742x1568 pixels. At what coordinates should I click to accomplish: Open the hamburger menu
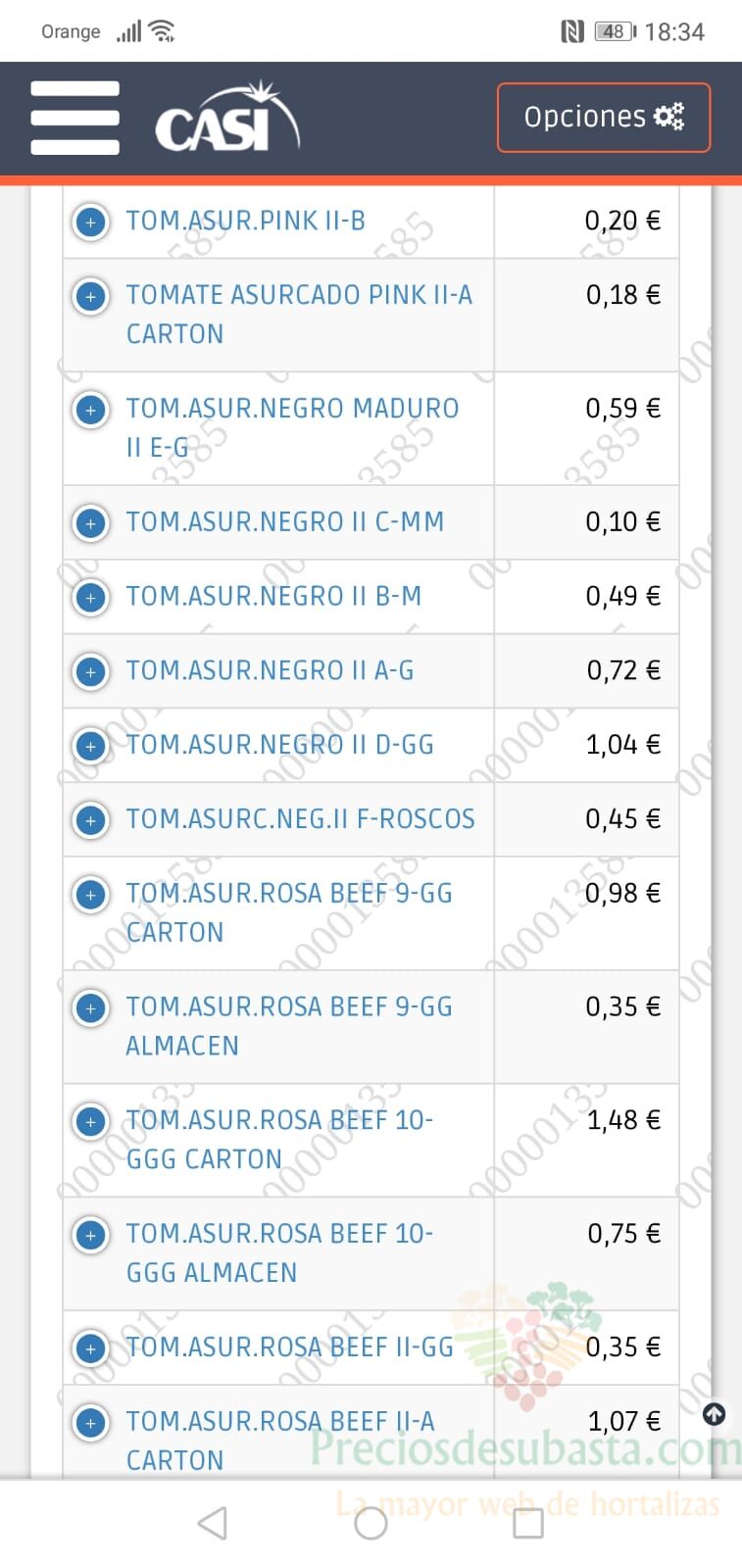[74, 118]
